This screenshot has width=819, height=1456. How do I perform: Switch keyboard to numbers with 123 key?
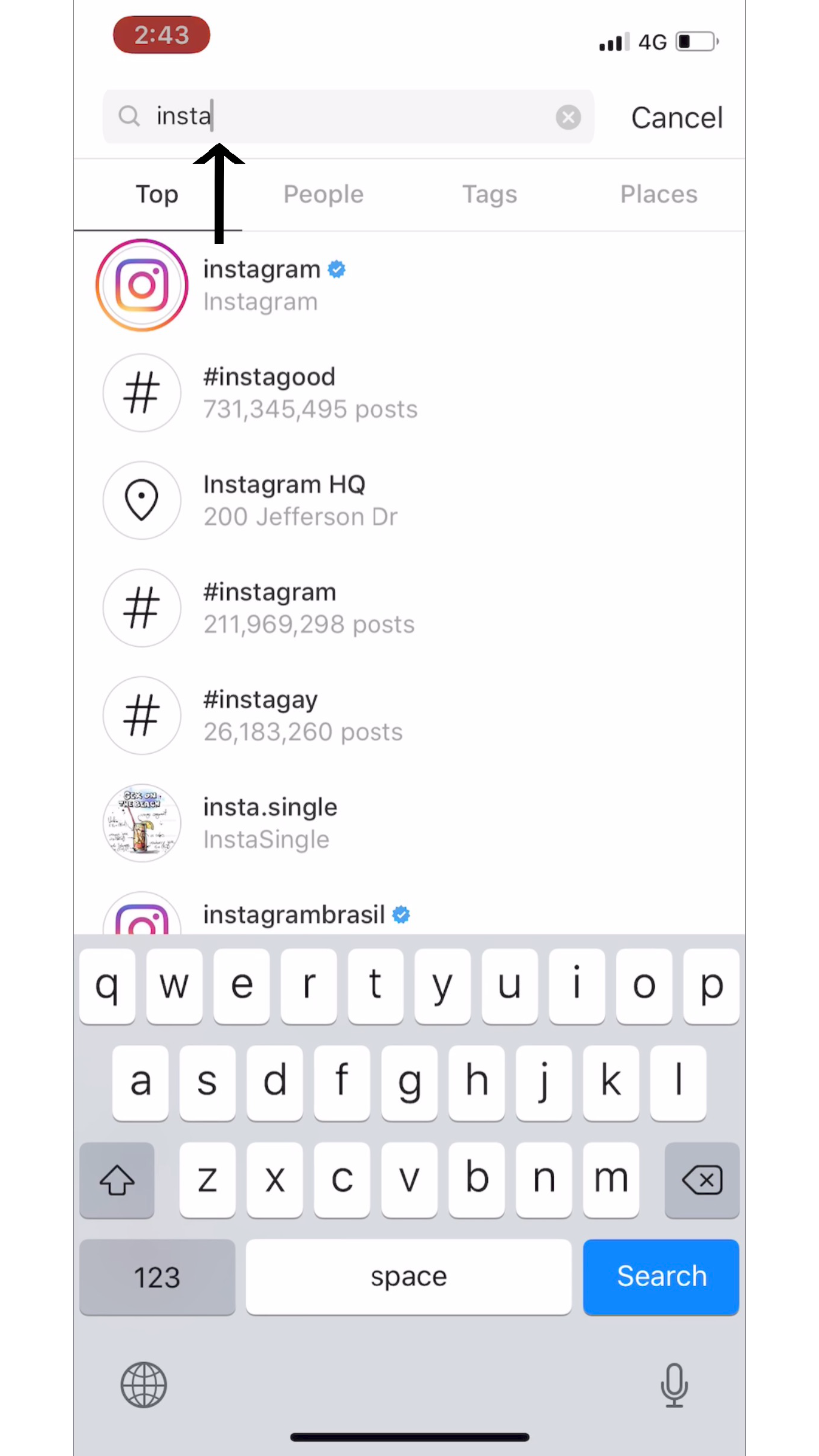(x=157, y=1277)
